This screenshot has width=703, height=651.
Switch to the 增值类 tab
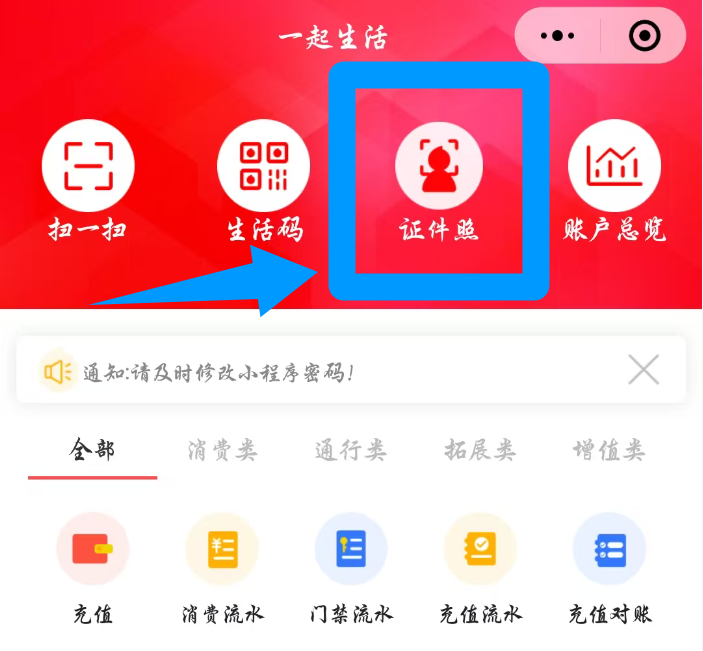[x=609, y=451]
